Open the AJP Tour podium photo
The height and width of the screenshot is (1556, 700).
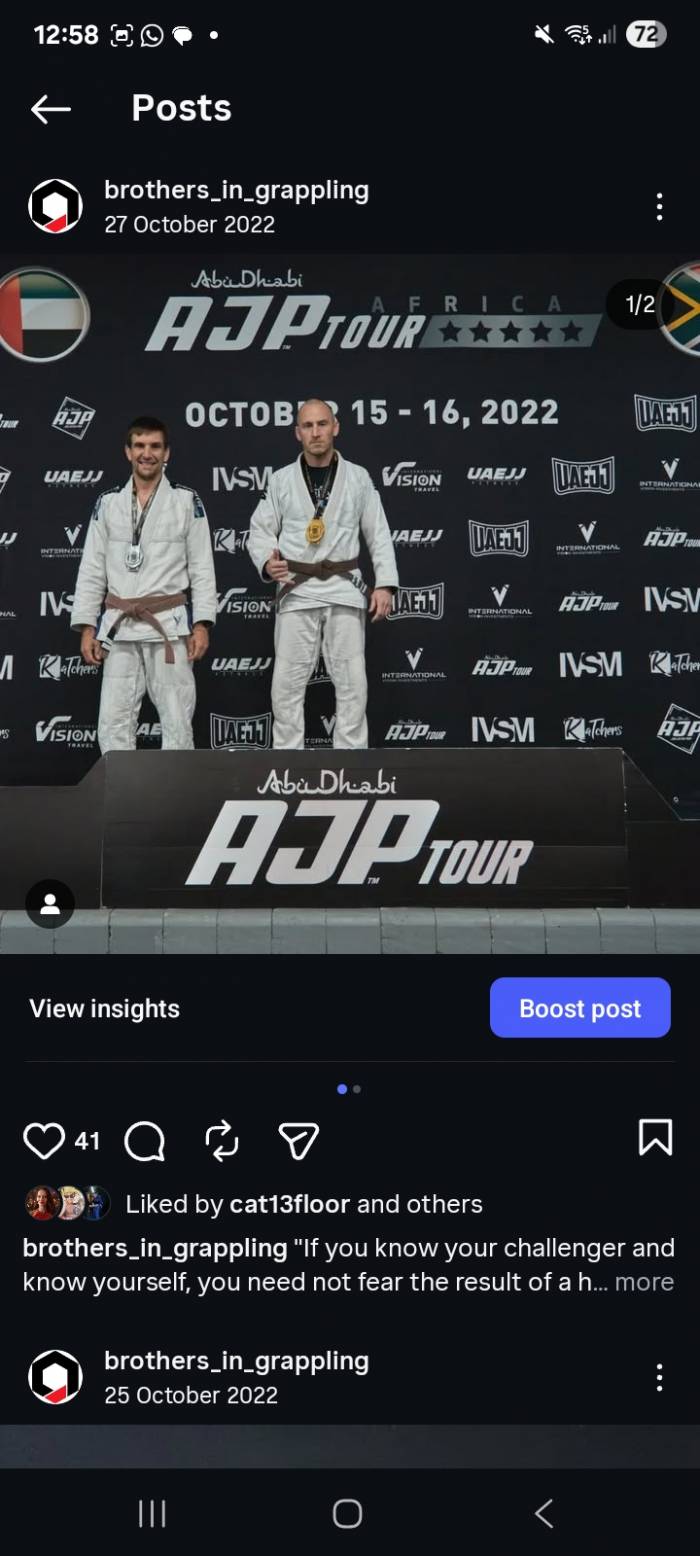350,600
